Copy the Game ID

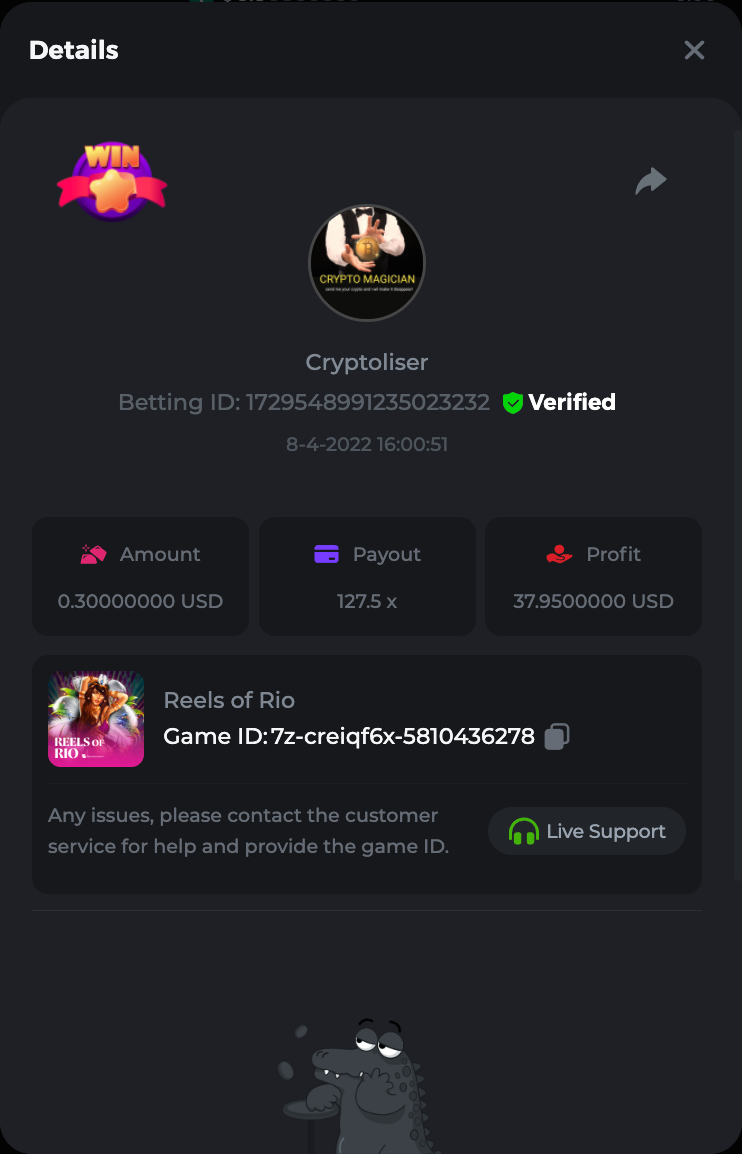click(557, 737)
